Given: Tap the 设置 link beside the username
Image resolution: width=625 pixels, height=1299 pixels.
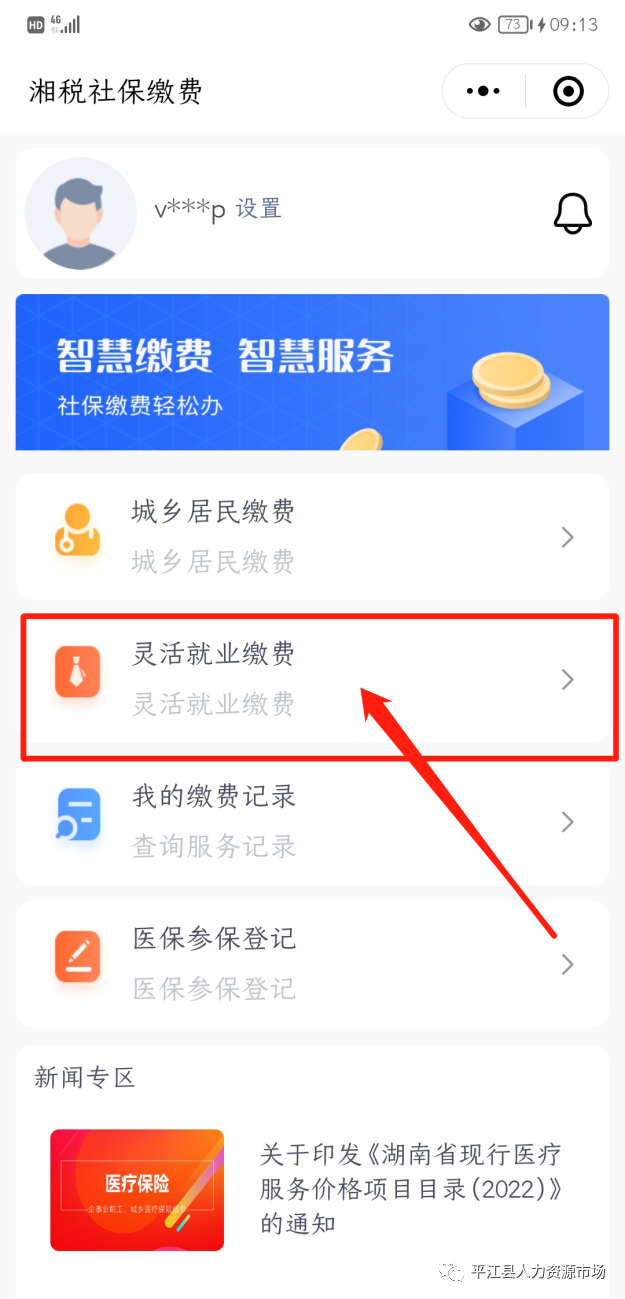Looking at the screenshot, I should (x=258, y=209).
